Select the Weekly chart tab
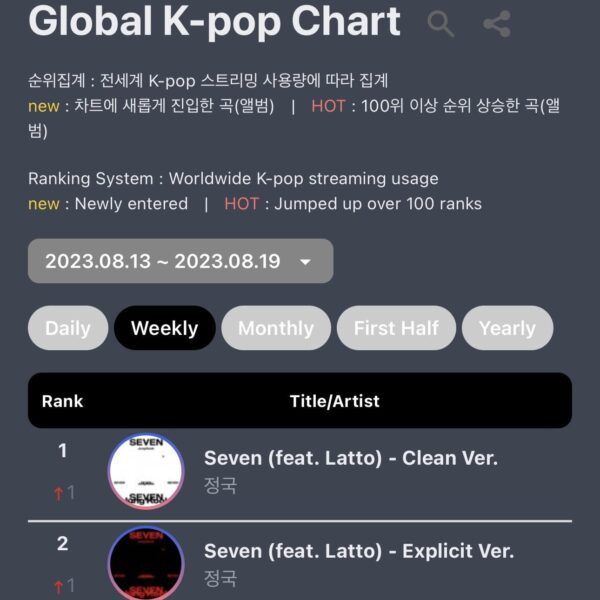This screenshot has height=600, width=600. coord(165,328)
